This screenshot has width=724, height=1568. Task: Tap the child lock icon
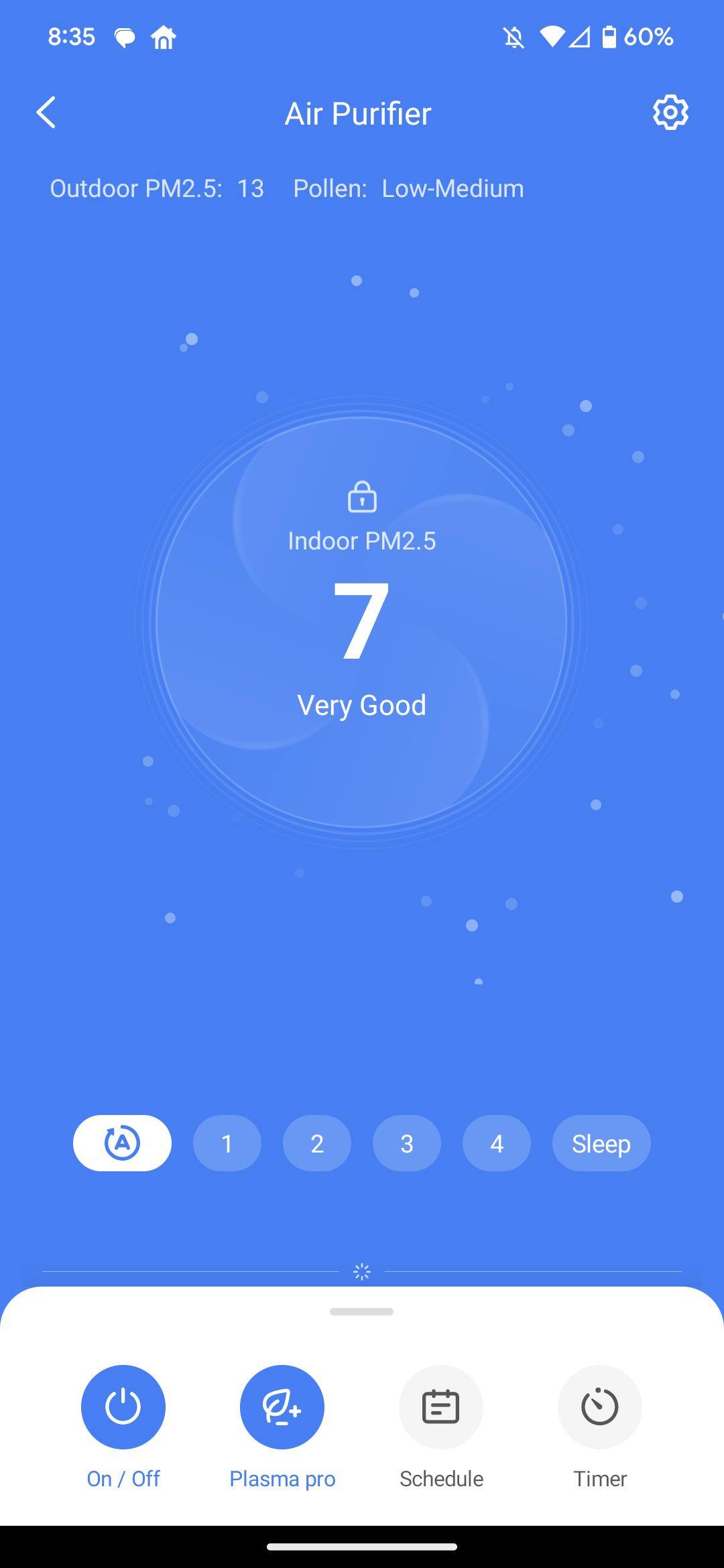pos(362,497)
